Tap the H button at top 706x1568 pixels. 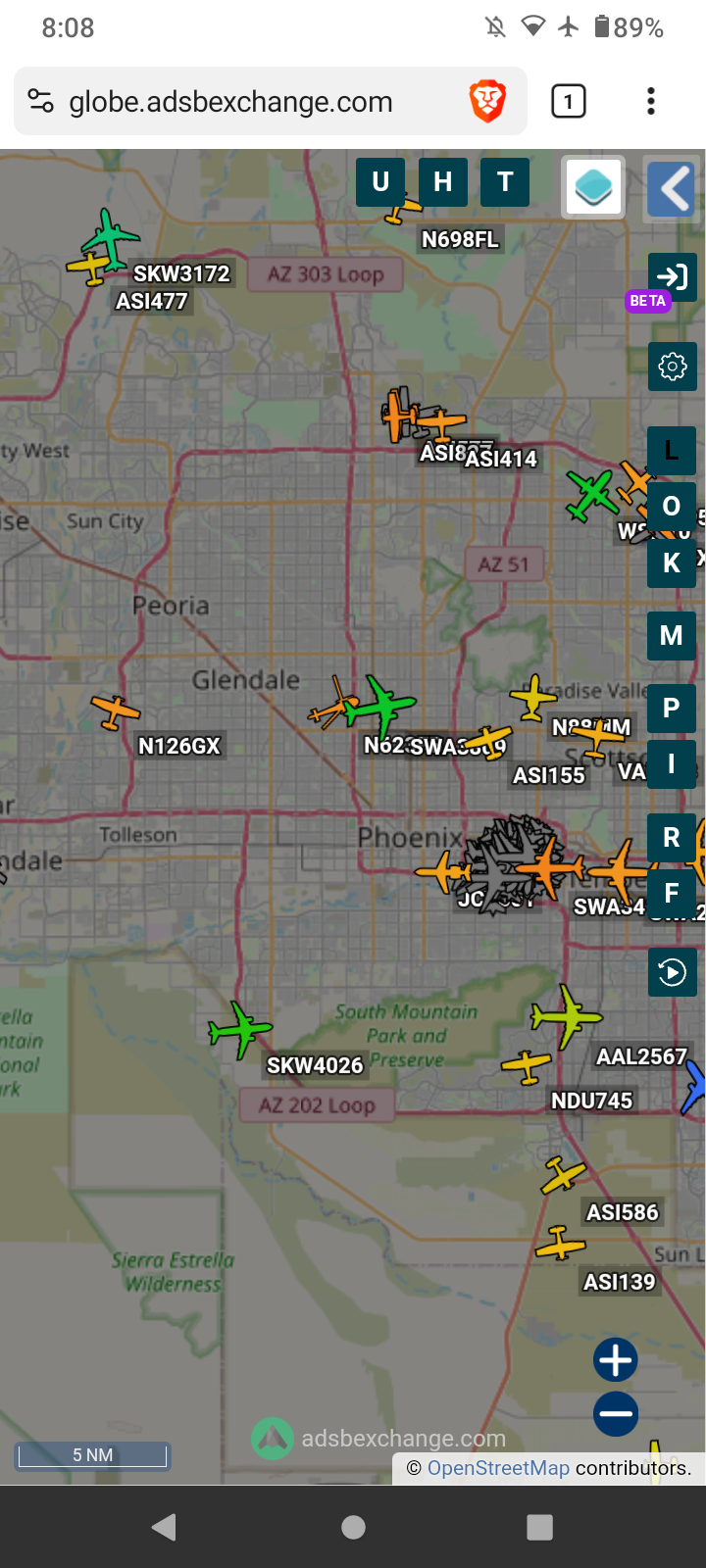tap(443, 182)
